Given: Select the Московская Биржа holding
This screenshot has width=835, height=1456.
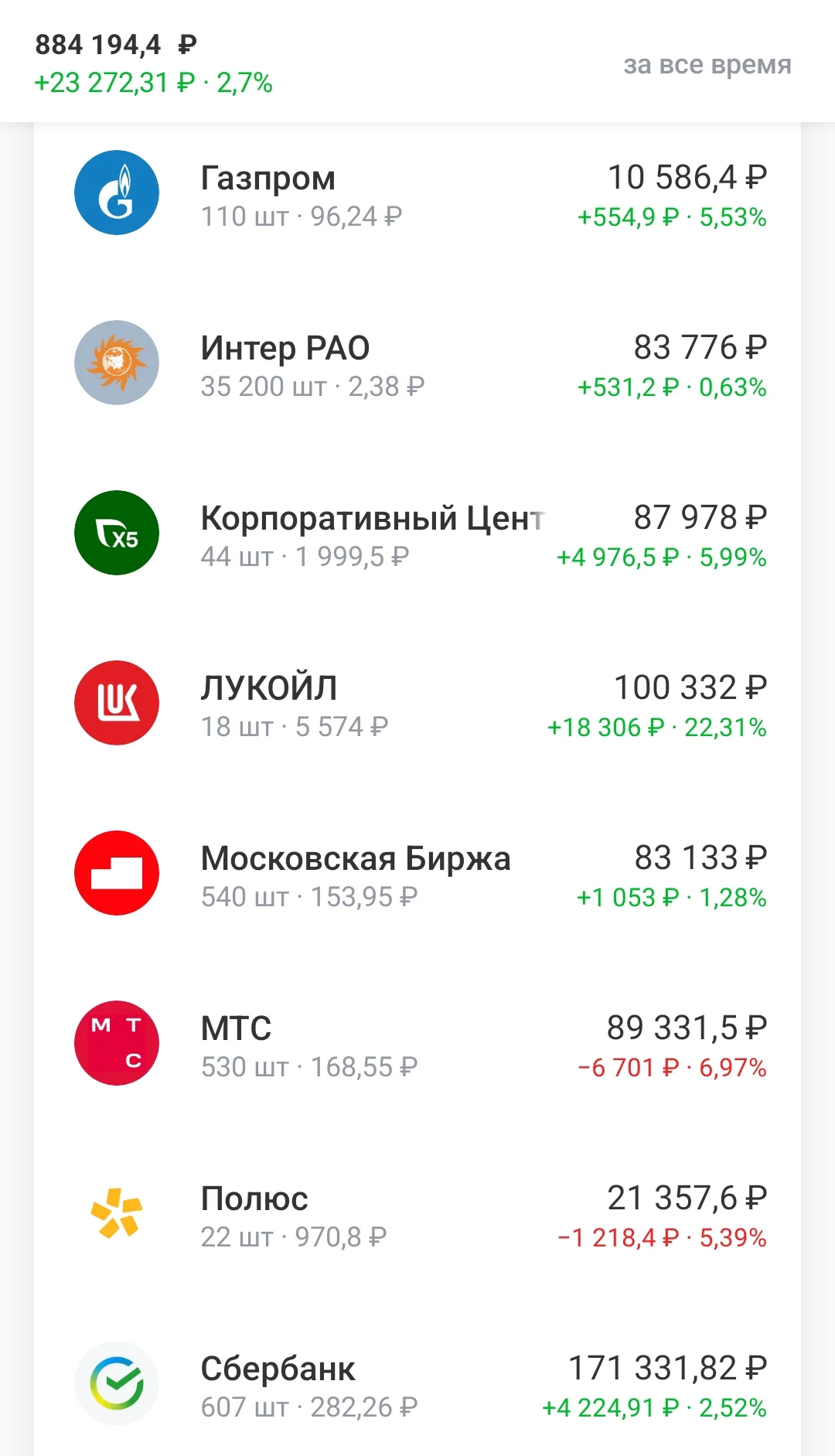Looking at the screenshot, I should pos(417,873).
